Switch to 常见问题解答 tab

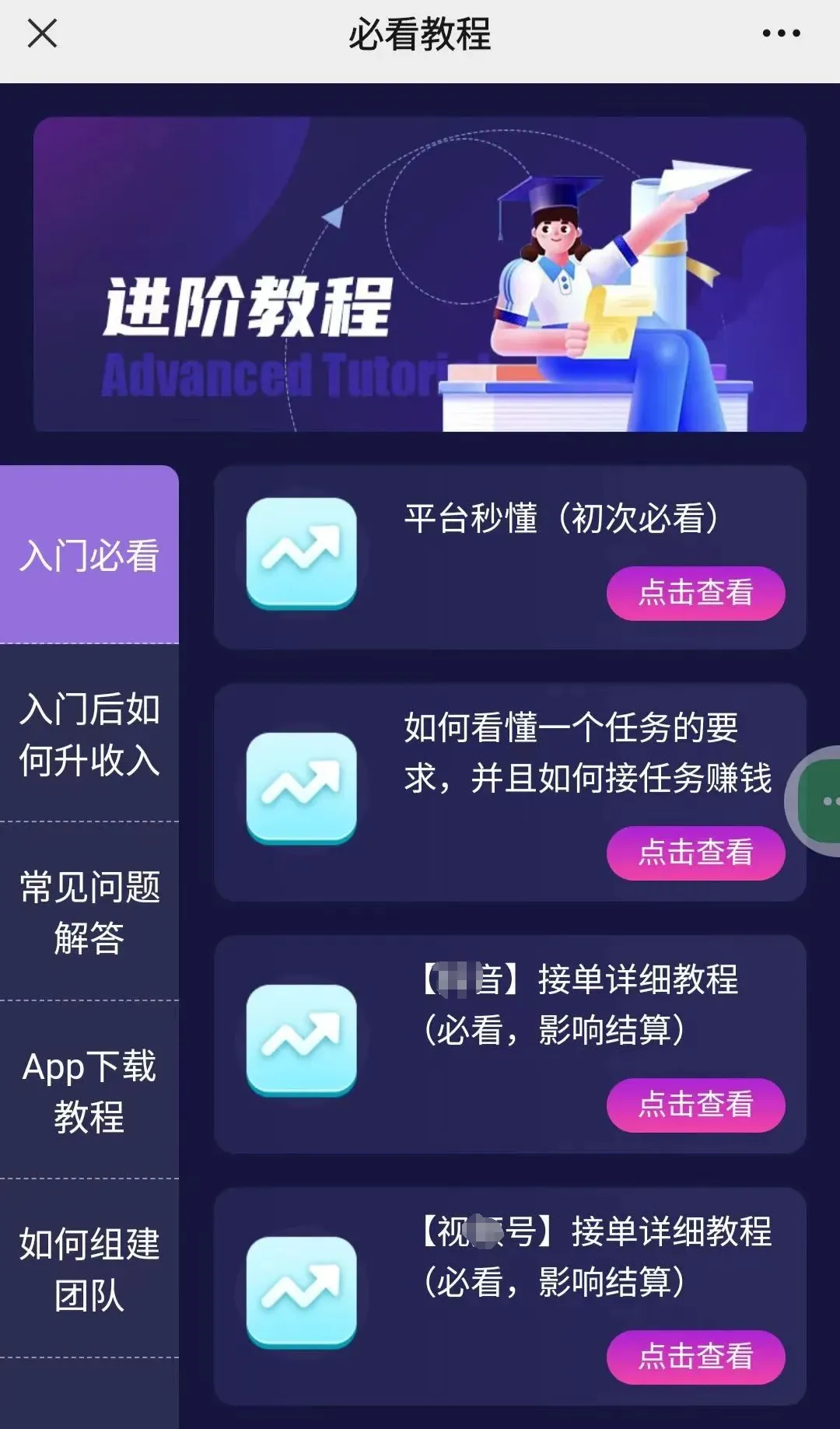89,912
